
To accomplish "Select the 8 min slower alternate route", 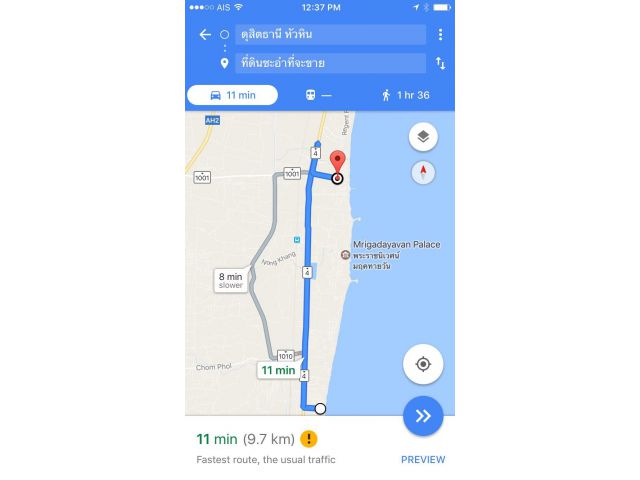I will click(x=230, y=281).
